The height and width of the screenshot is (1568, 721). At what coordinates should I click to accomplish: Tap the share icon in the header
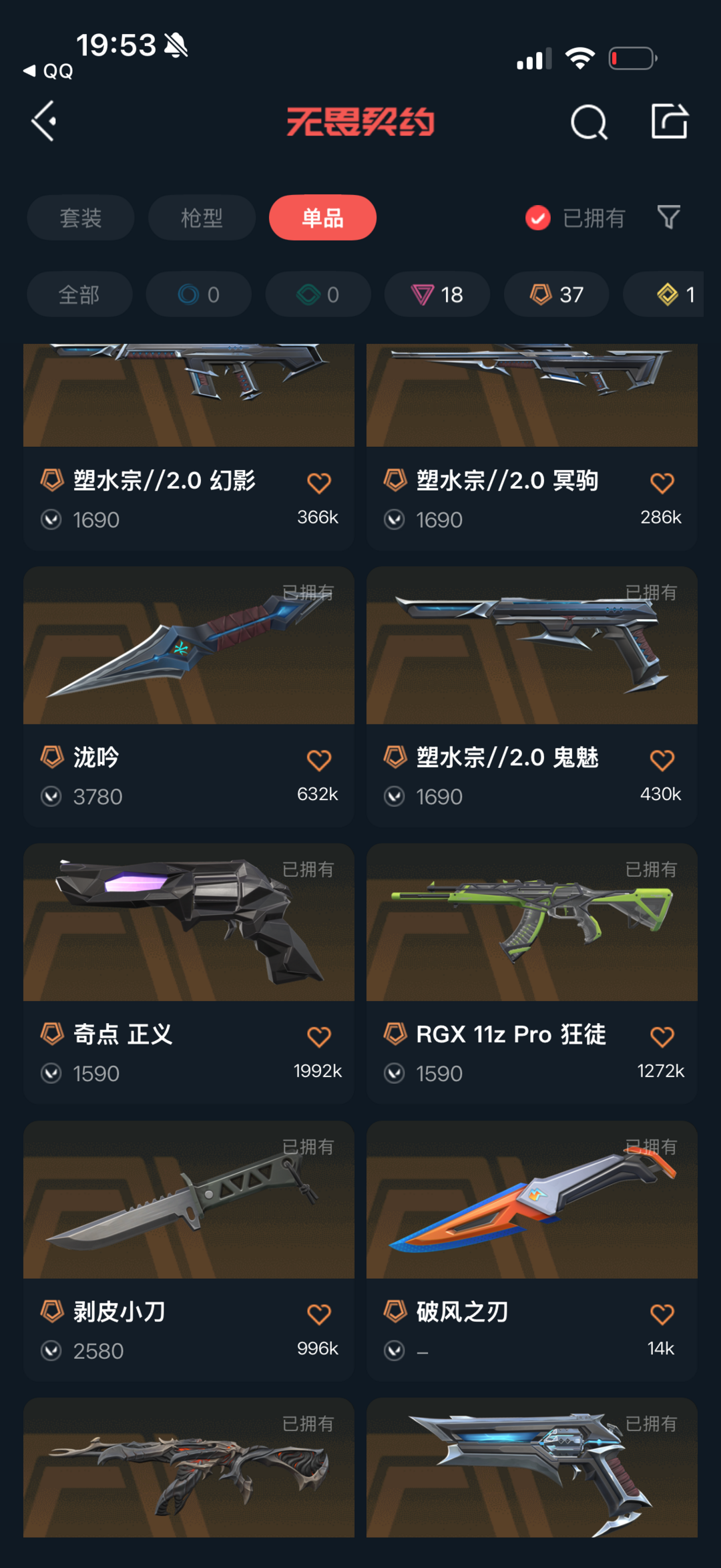pos(669,122)
